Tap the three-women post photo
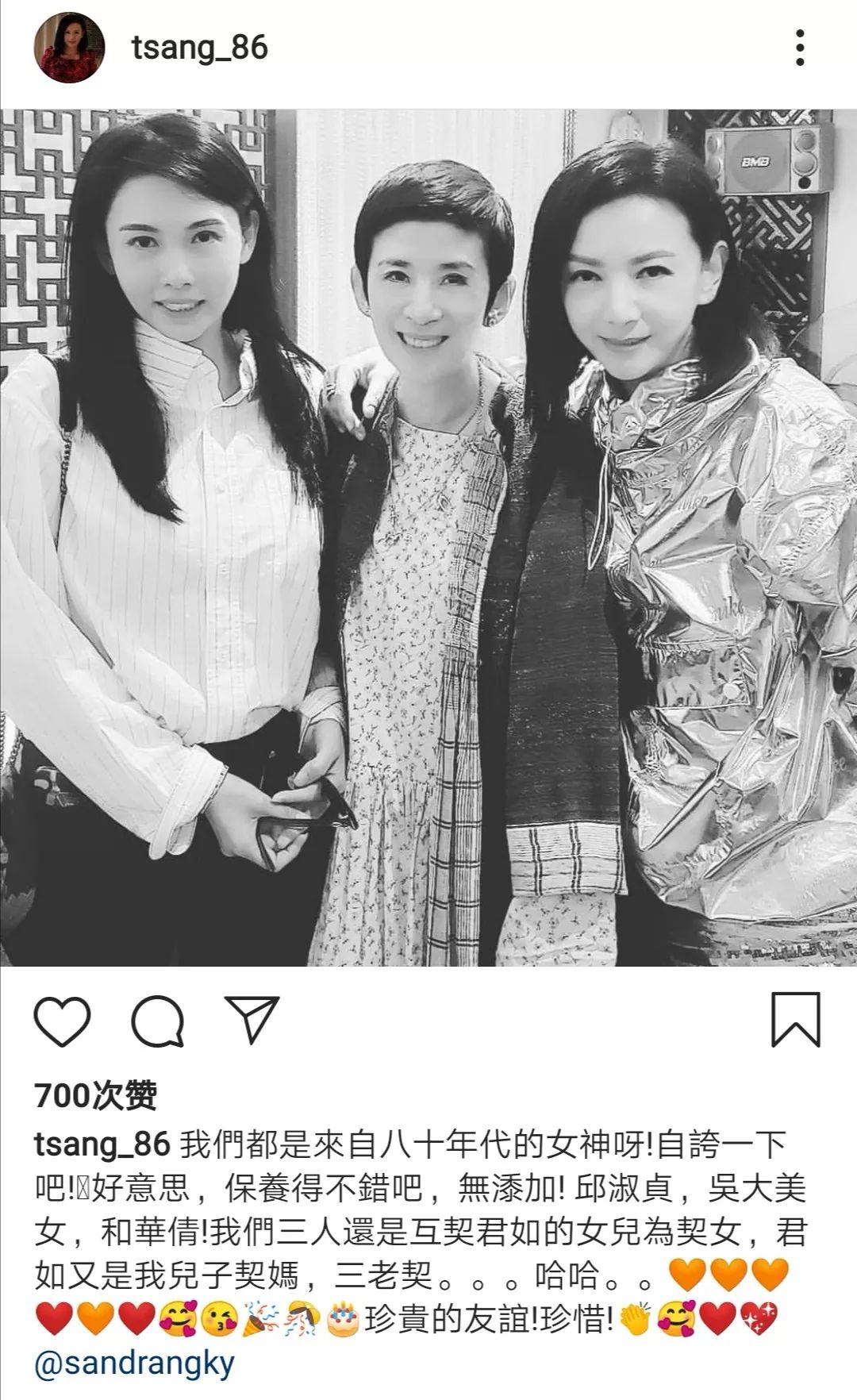857x1400 pixels. [x=428, y=538]
